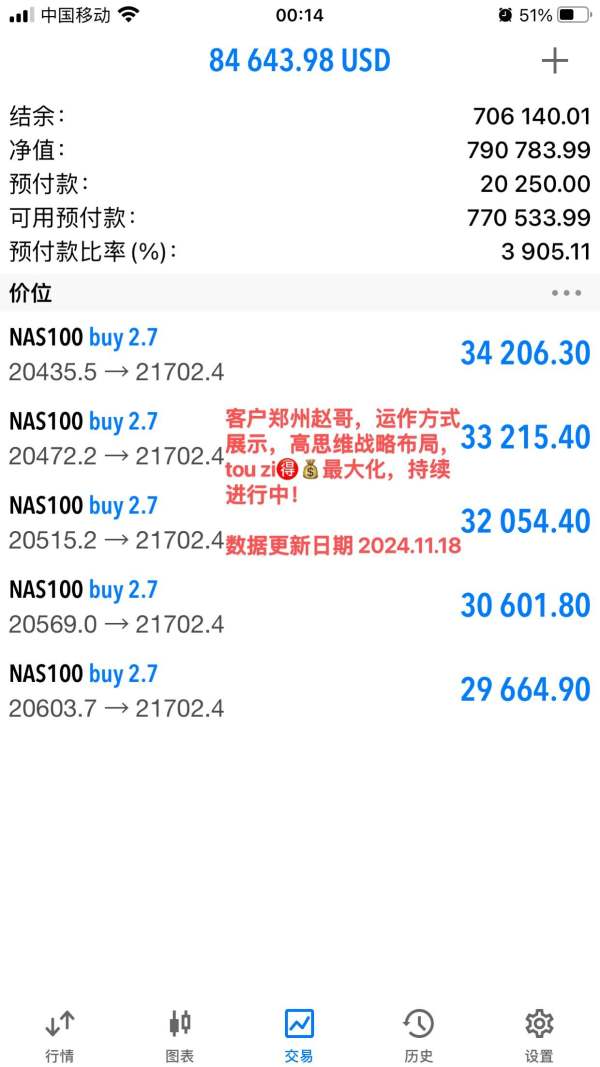Viewport: 600px width, 1067px height.
Task: Open the 设置 settings tab
Action: [539, 1036]
